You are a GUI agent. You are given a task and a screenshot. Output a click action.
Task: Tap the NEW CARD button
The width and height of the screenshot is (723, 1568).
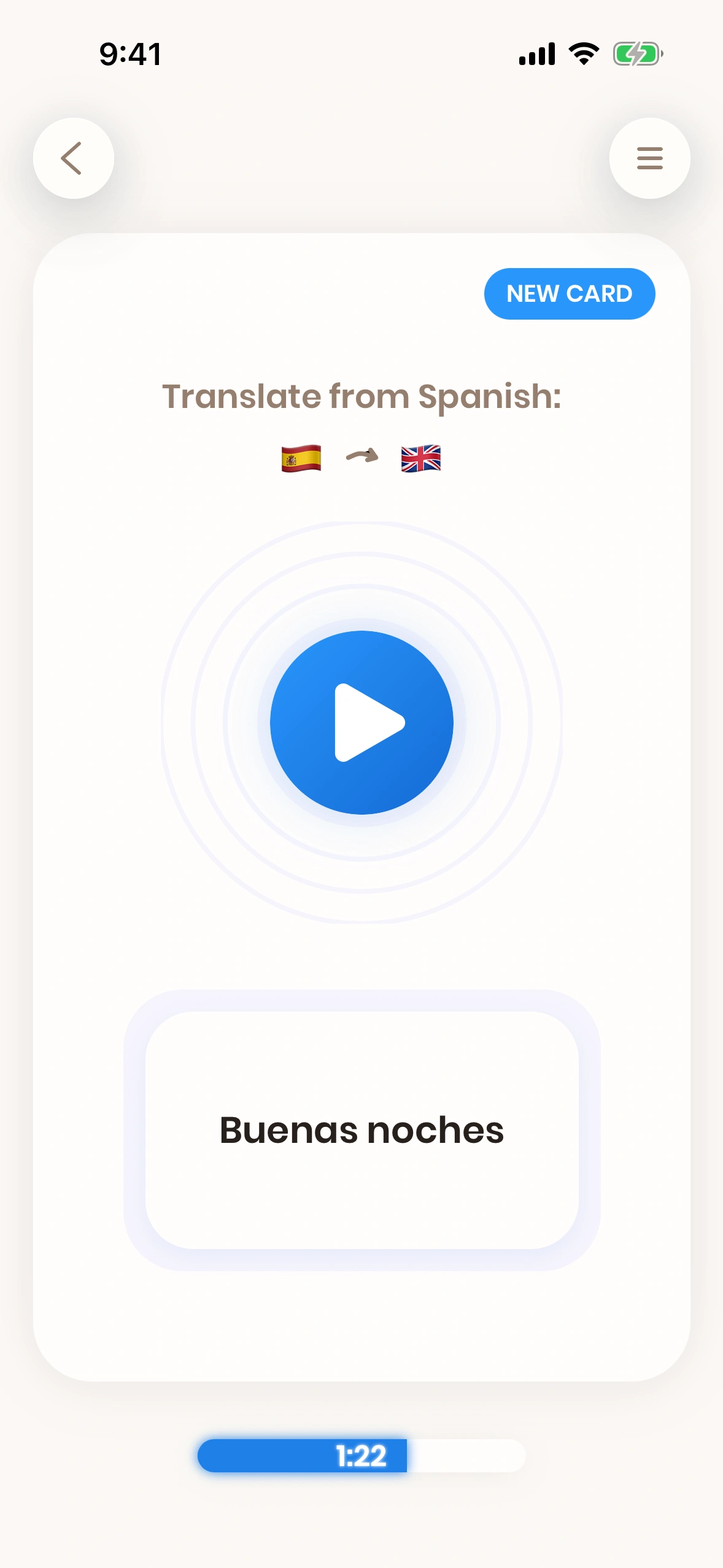(569, 294)
